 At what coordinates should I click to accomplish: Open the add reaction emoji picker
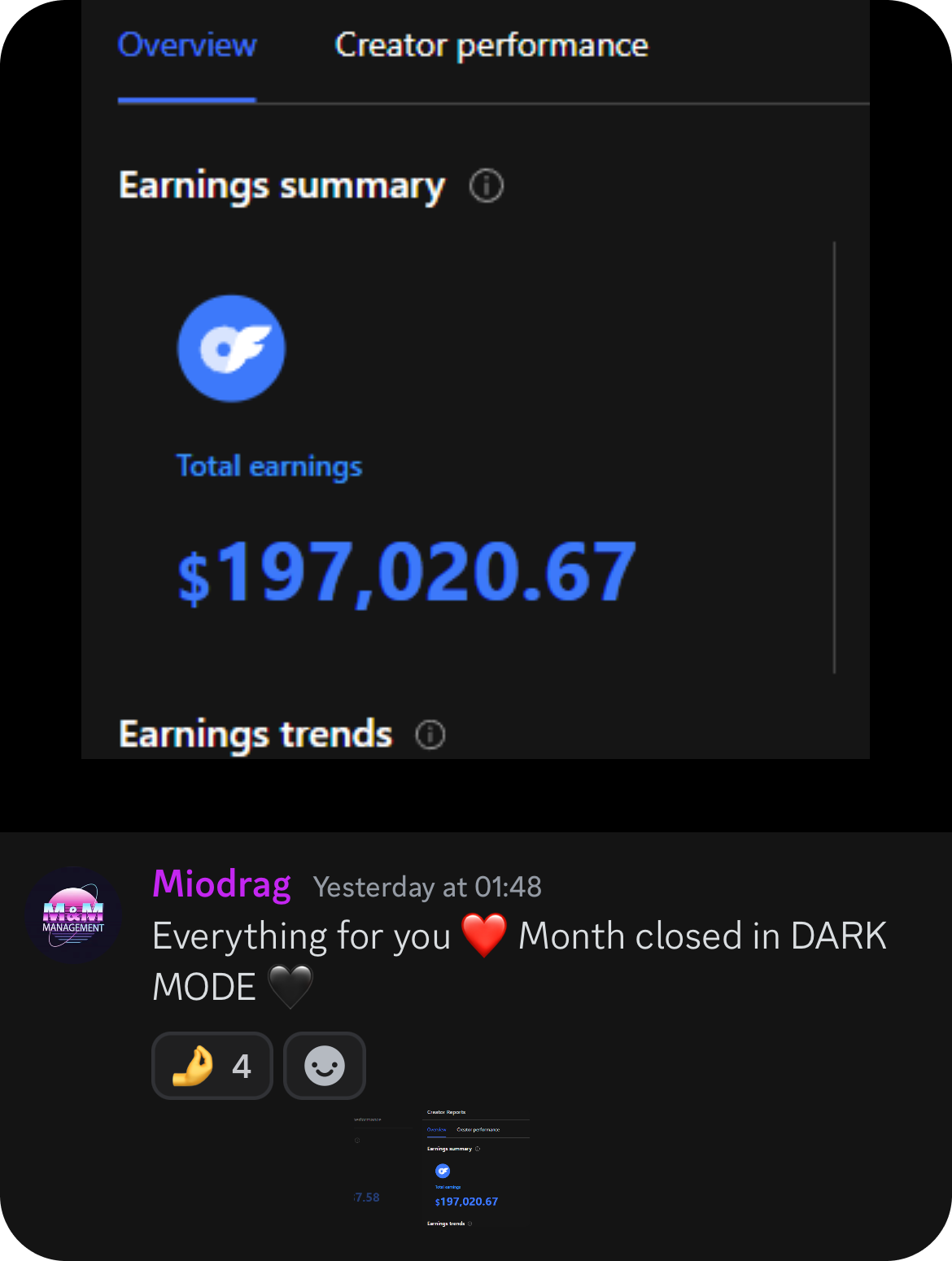click(x=324, y=1066)
